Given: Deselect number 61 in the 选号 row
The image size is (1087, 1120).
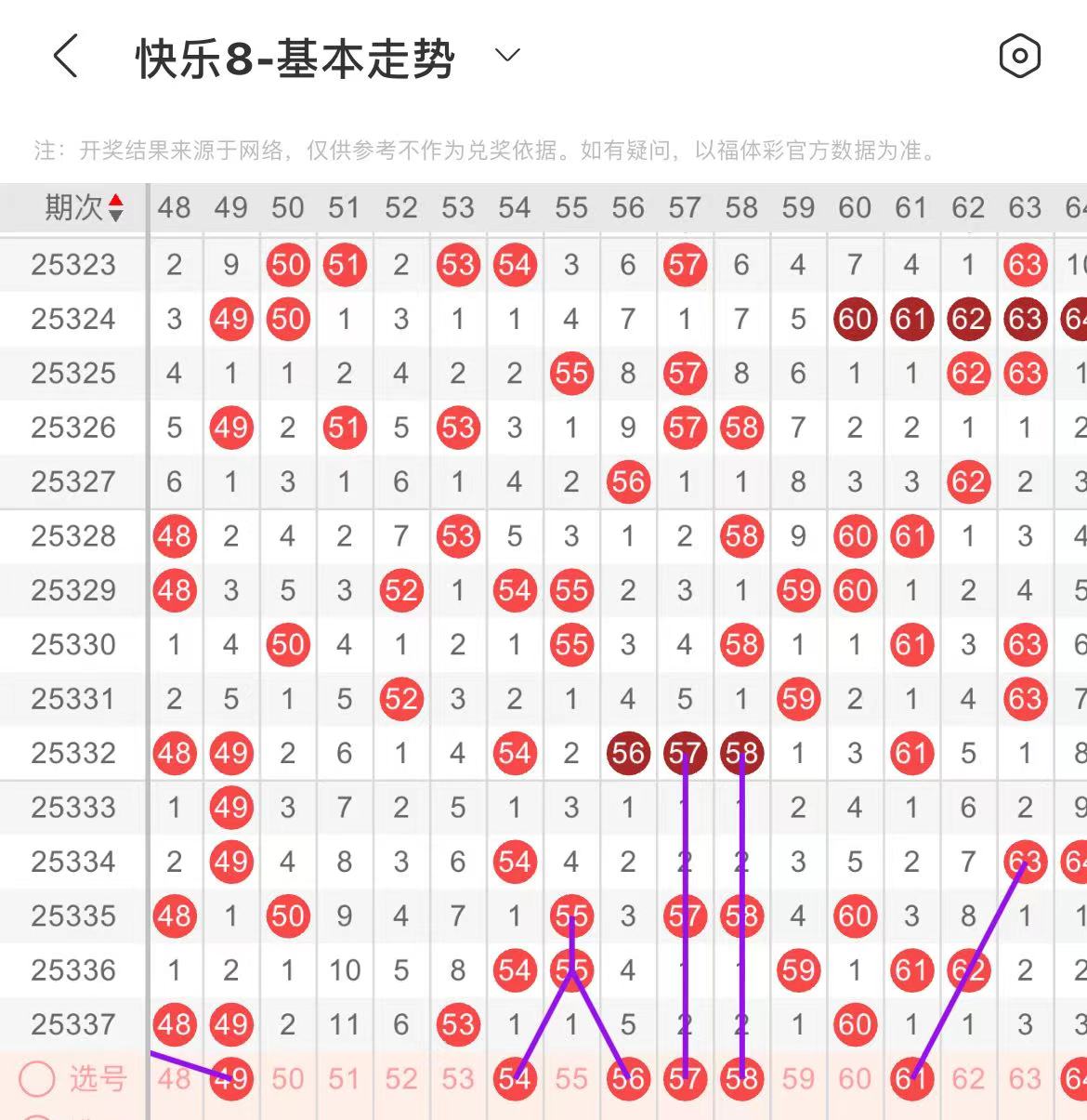Looking at the screenshot, I should (911, 1079).
